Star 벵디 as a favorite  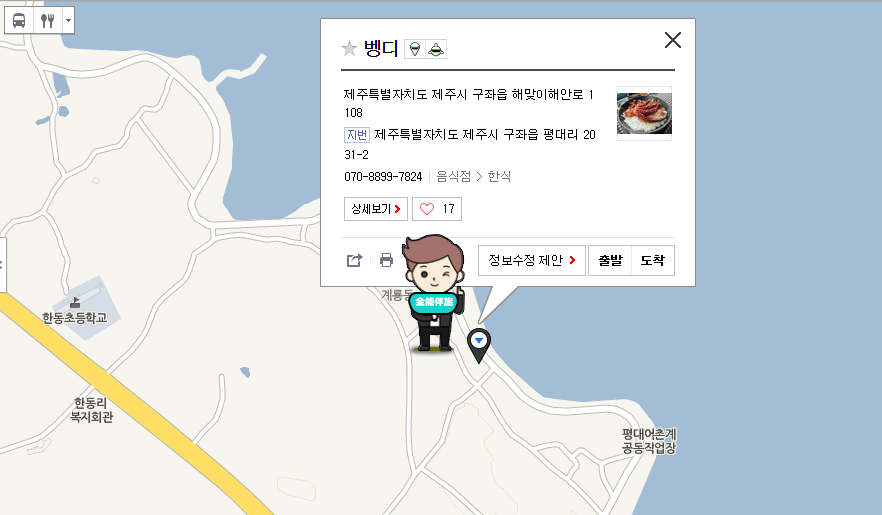(x=349, y=48)
